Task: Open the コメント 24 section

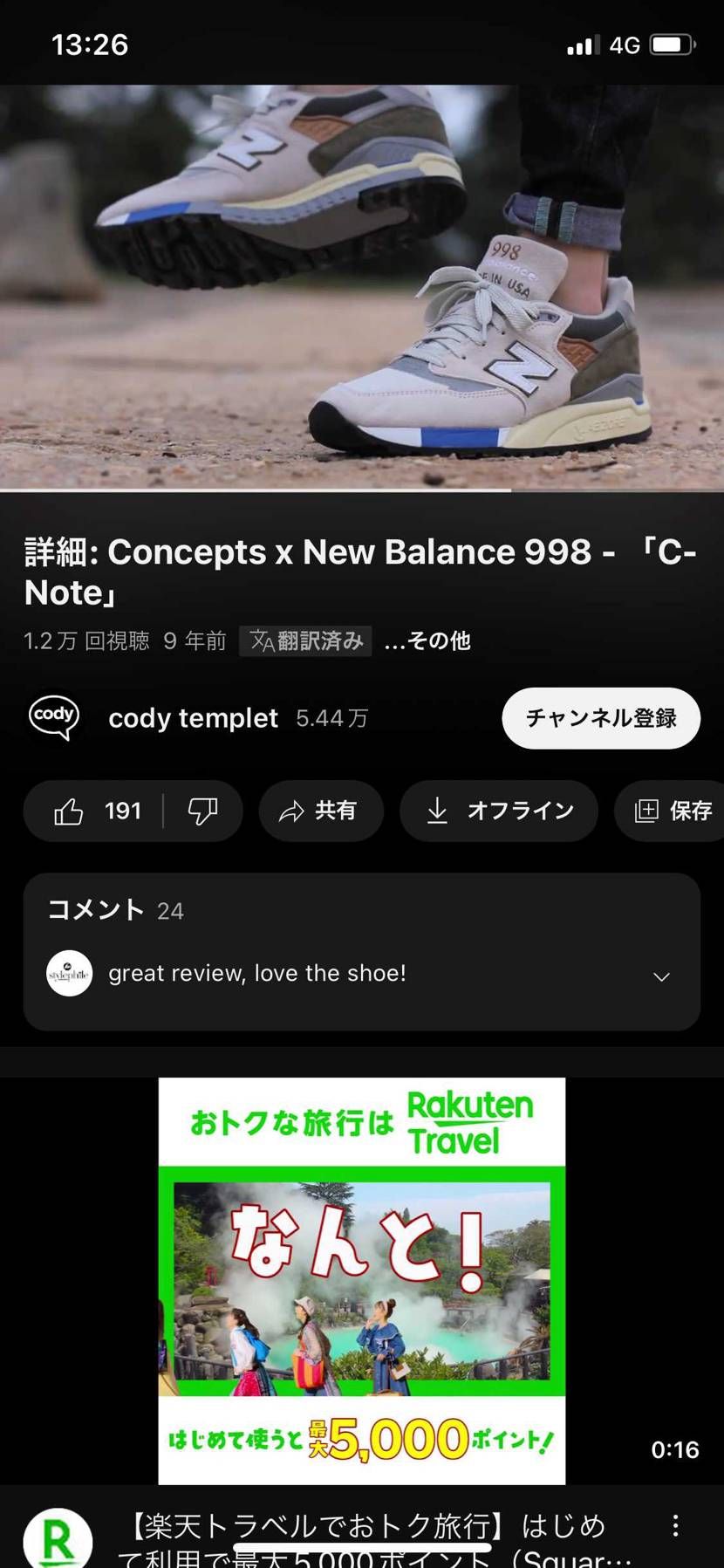Action: tap(113, 910)
